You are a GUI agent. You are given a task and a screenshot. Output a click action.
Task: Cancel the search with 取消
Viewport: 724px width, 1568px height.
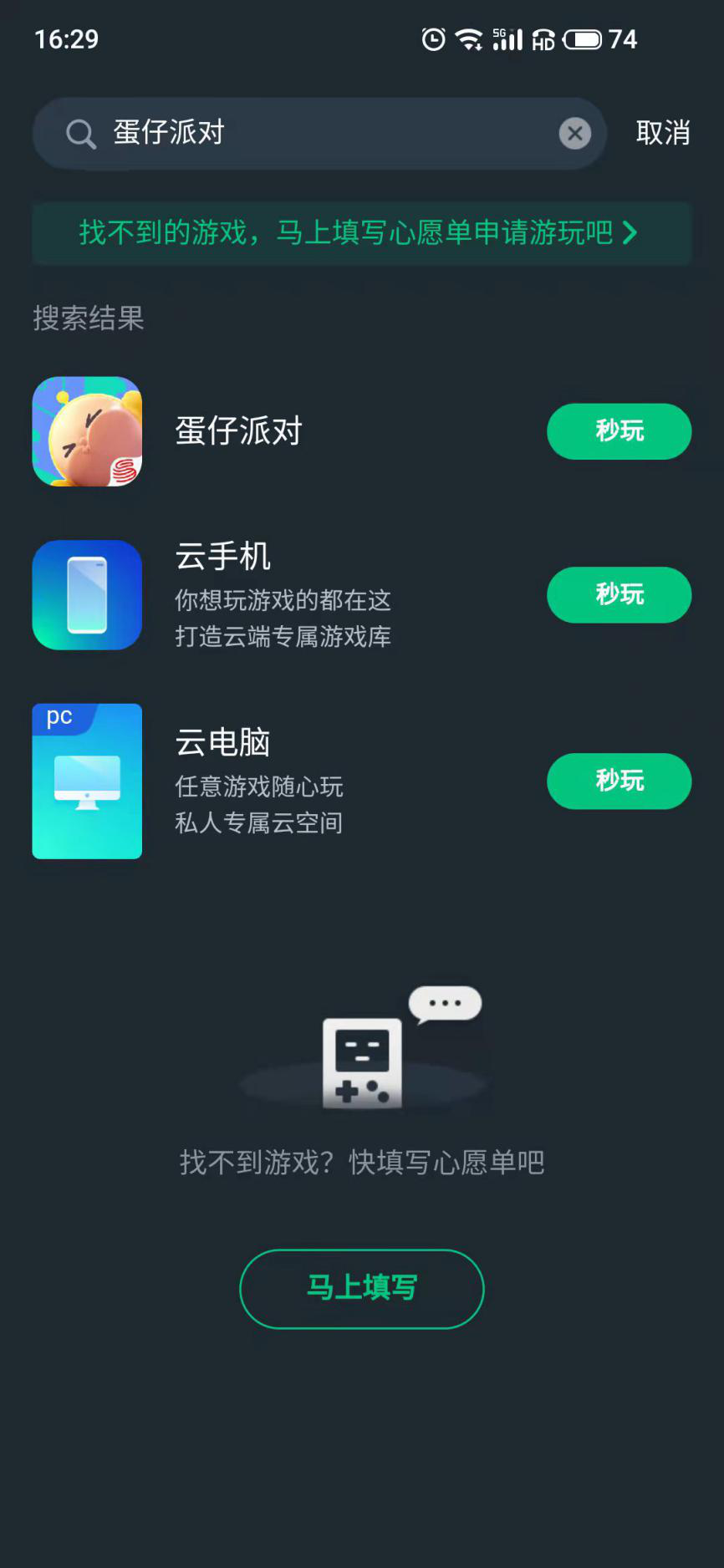click(x=662, y=133)
